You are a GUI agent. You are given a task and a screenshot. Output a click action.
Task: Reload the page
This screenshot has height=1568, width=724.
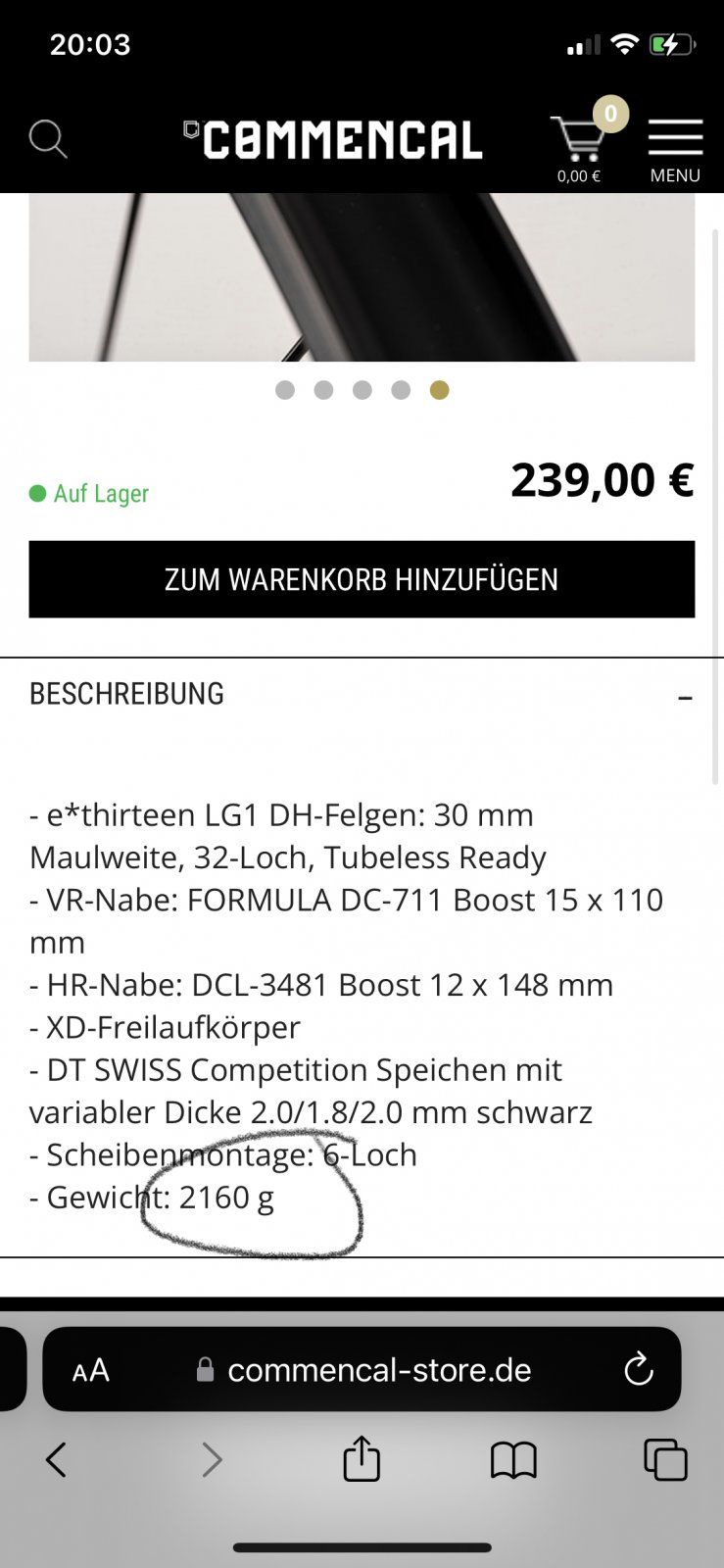pos(639,1369)
